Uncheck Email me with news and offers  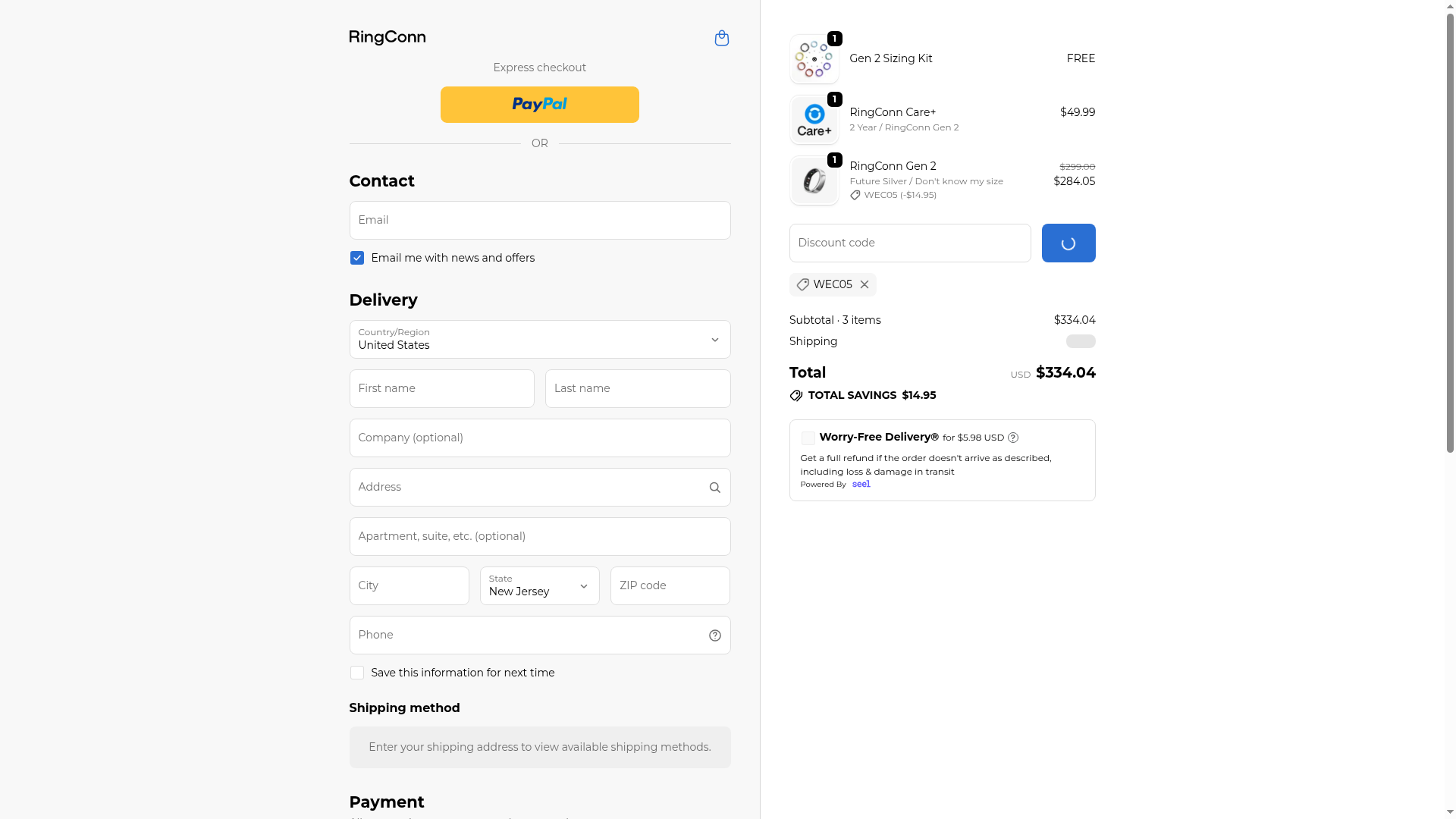tap(357, 258)
